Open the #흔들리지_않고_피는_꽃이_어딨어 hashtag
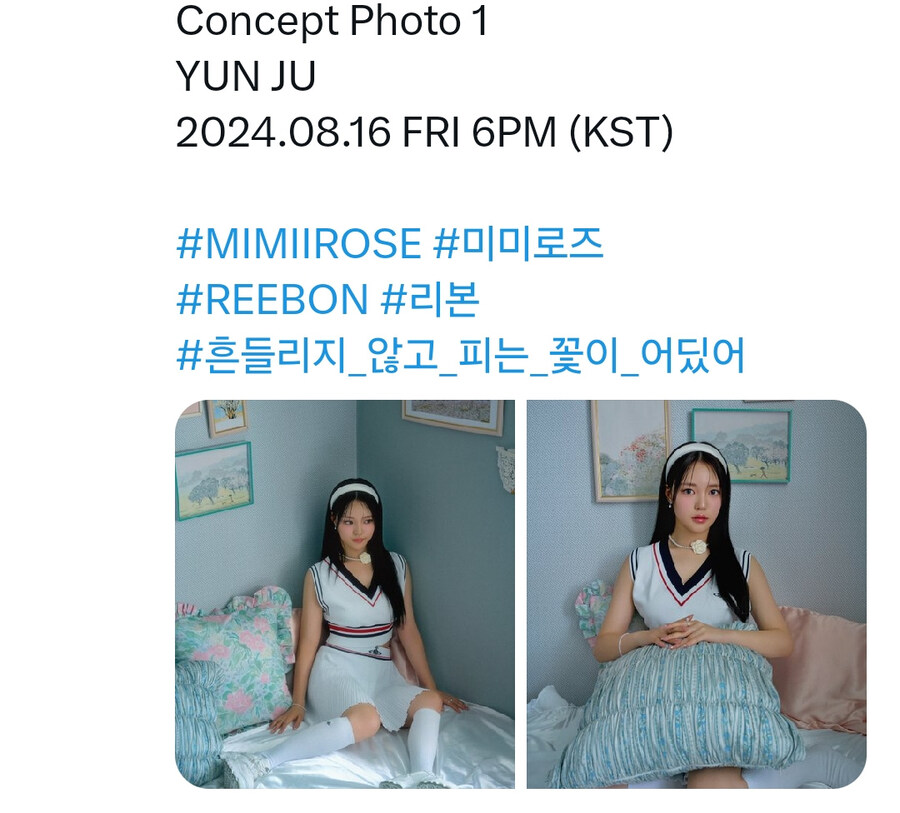 click(461, 355)
